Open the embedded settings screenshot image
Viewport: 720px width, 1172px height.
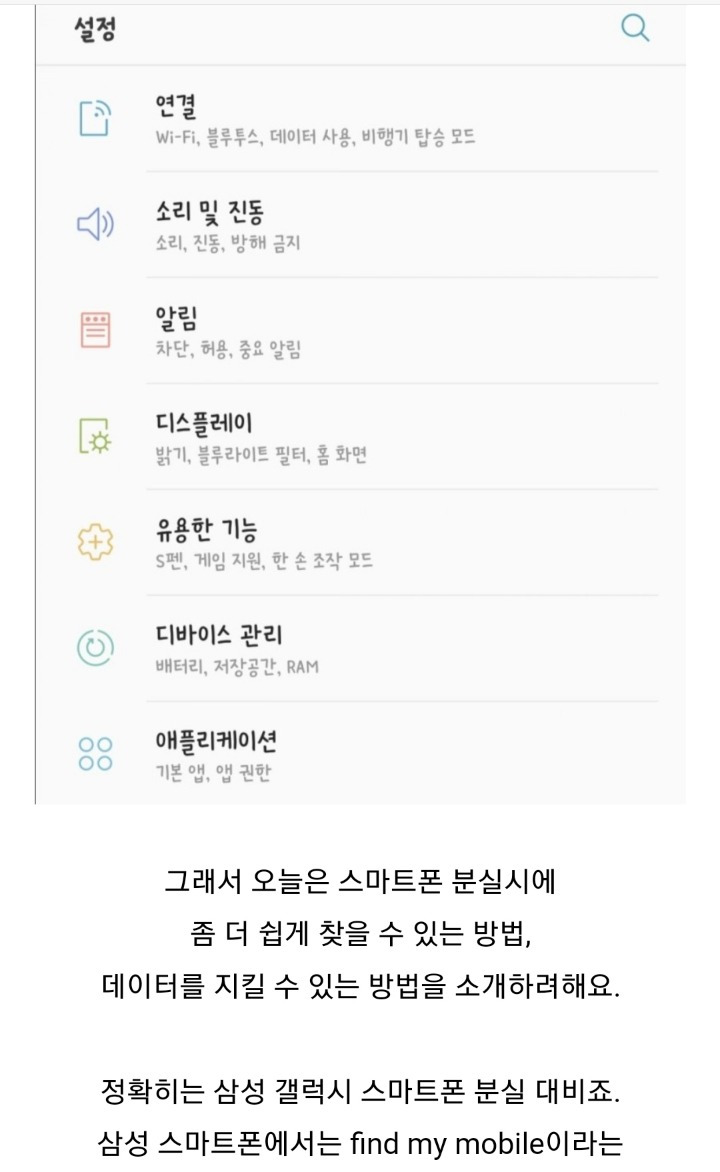point(360,404)
